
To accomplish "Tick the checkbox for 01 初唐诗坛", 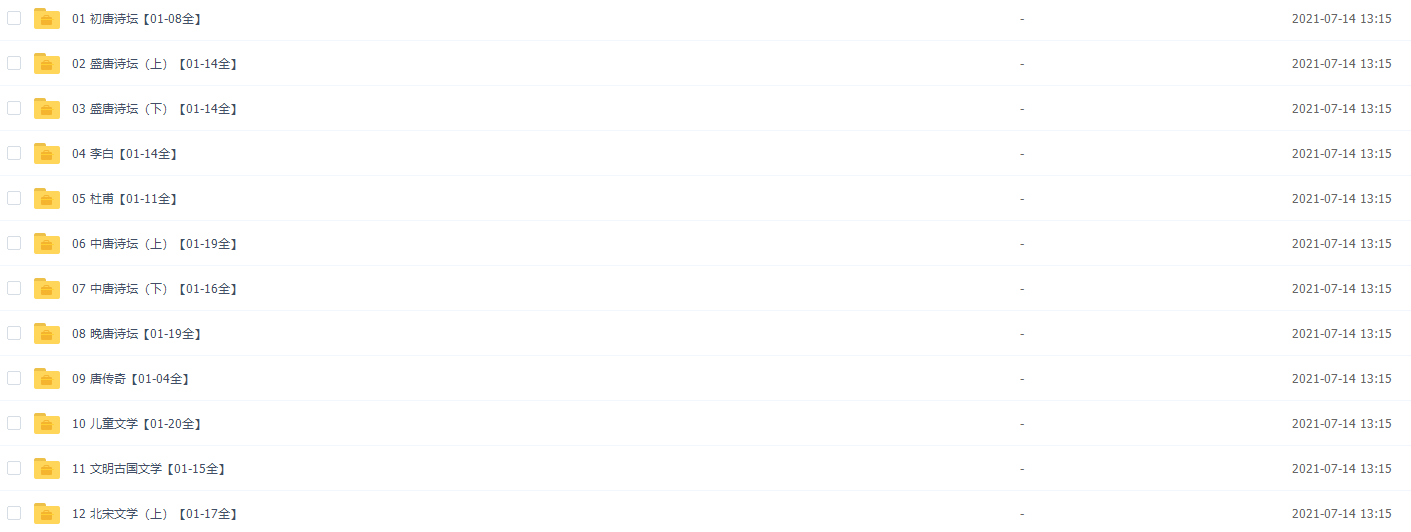I will [14, 18].
